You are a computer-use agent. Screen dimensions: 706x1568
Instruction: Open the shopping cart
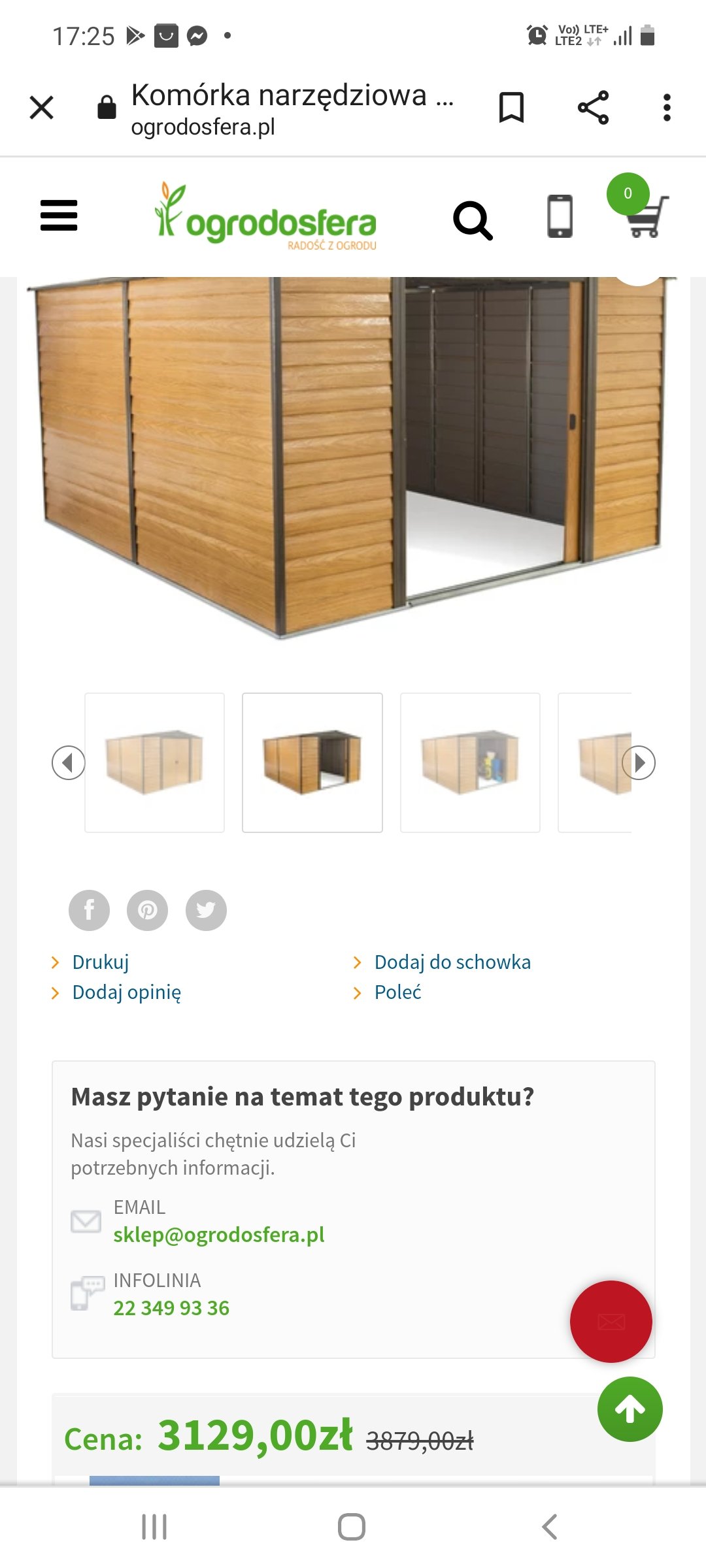644,216
